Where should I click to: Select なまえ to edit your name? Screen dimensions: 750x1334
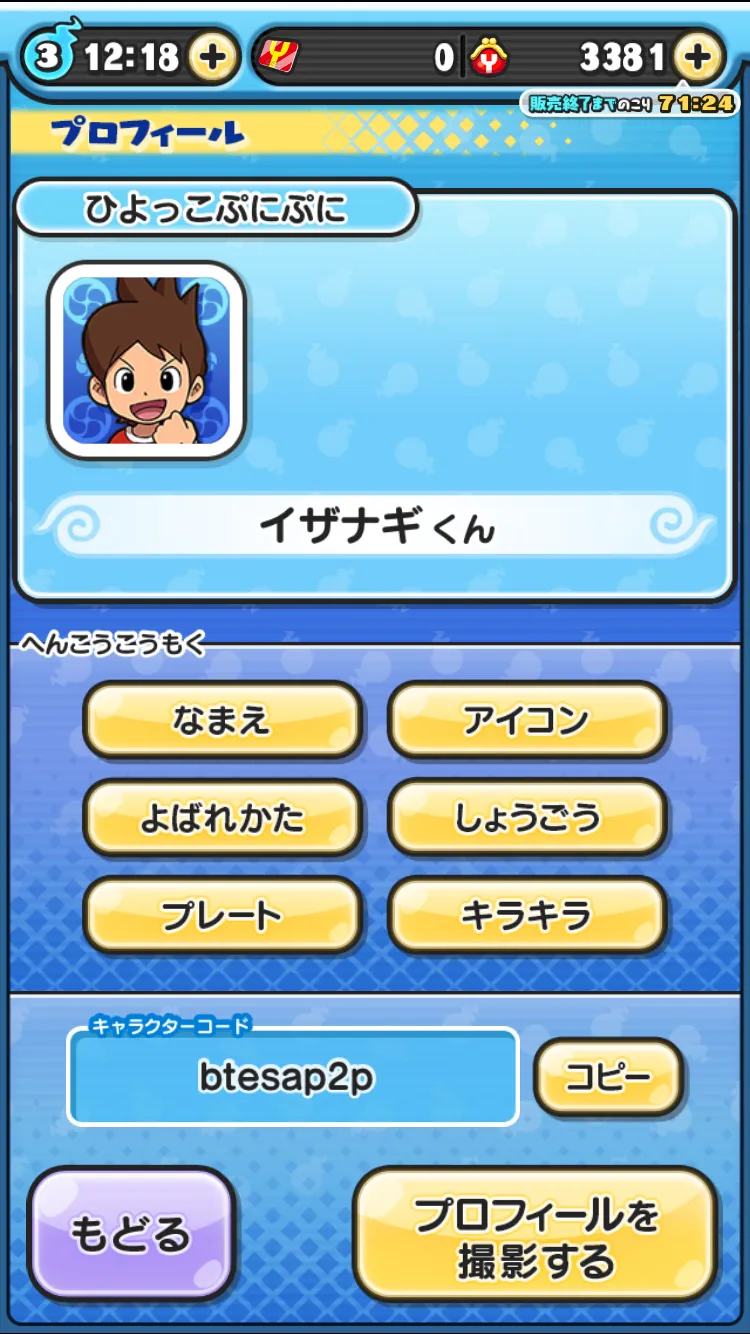tap(222, 720)
